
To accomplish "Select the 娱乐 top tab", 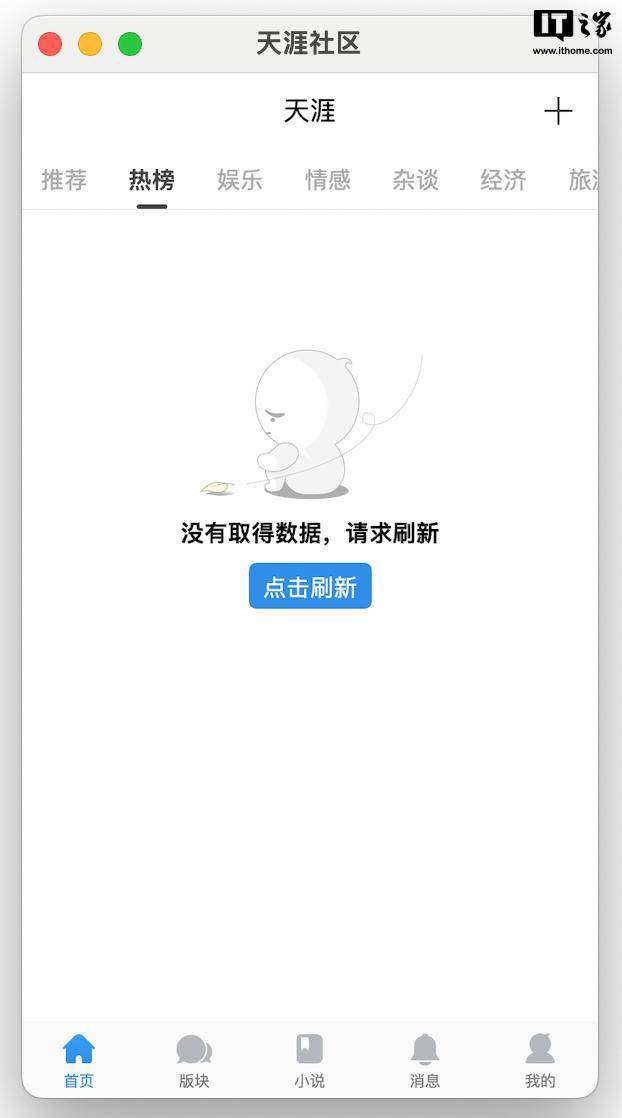I will [240, 180].
